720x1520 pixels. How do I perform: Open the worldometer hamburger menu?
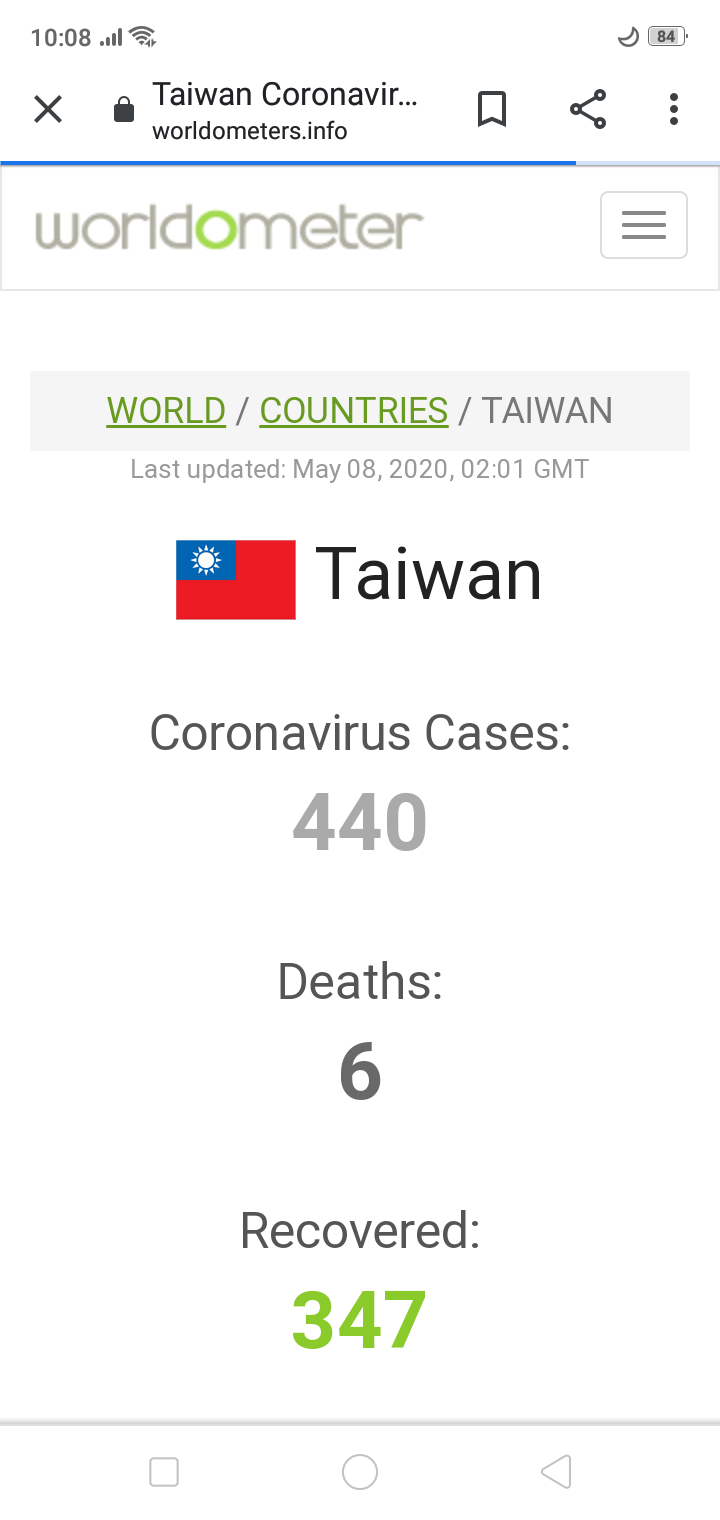[643, 225]
